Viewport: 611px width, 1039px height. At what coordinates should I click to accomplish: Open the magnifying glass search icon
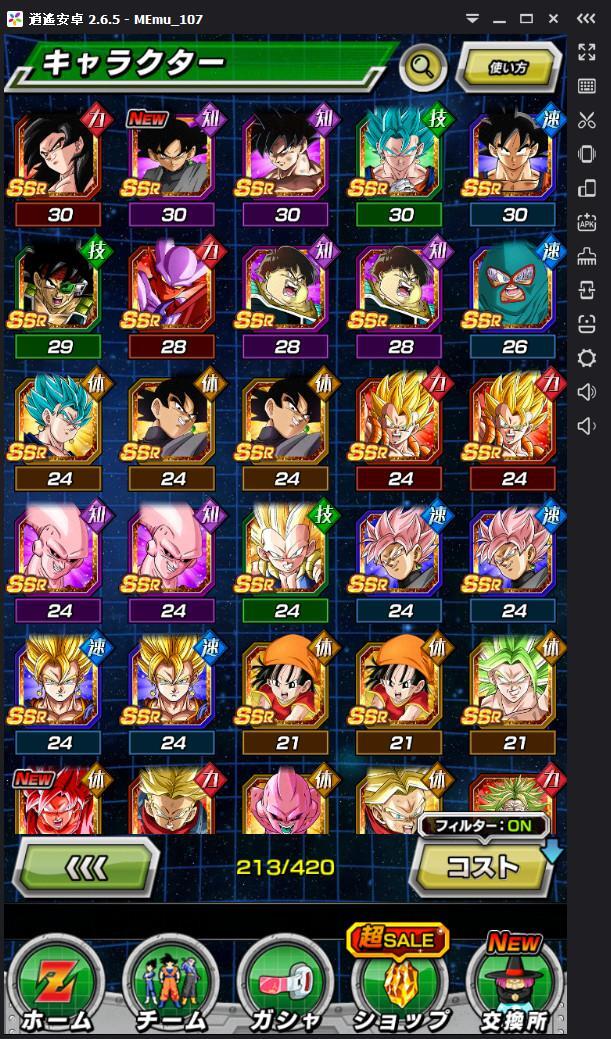click(423, 67)
